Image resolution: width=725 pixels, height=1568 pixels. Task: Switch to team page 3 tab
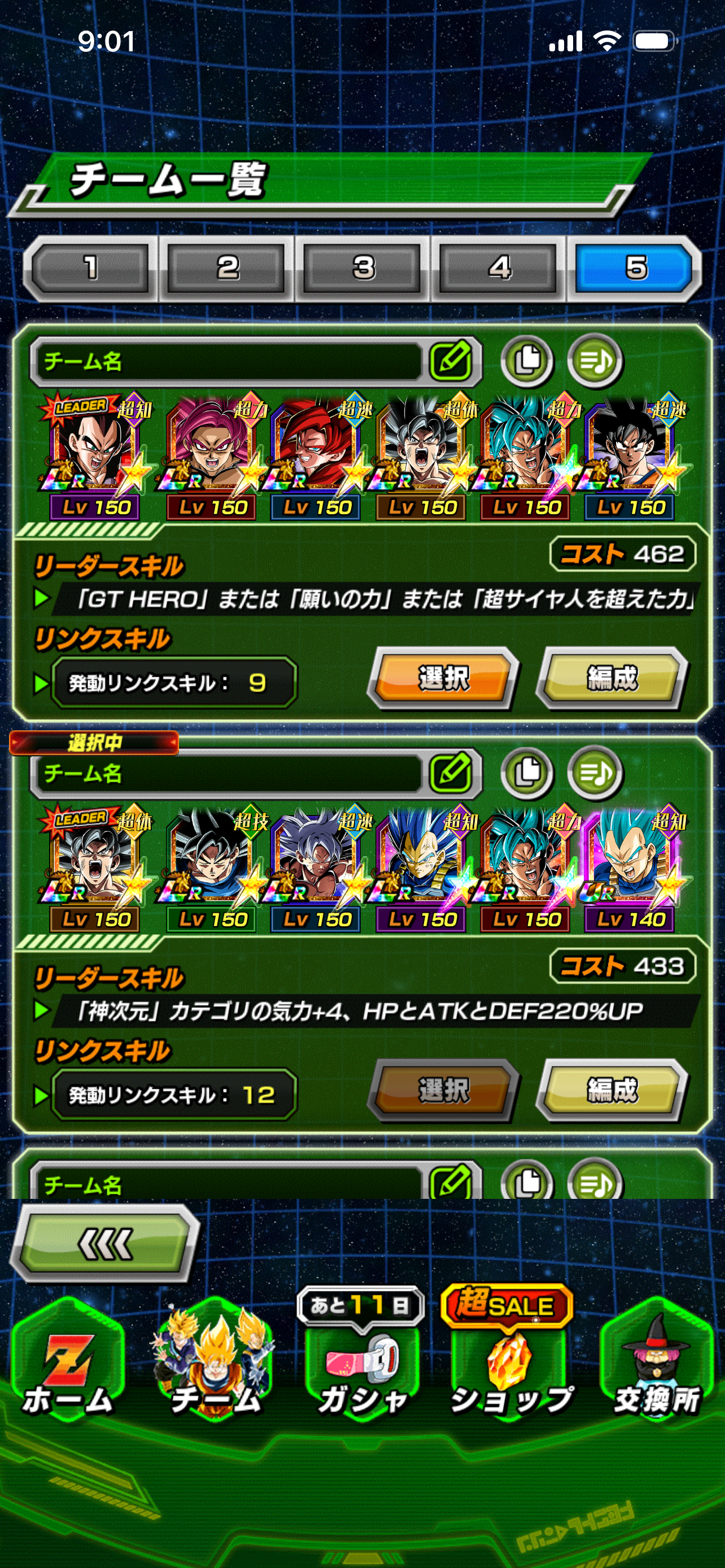click(364, 268)
